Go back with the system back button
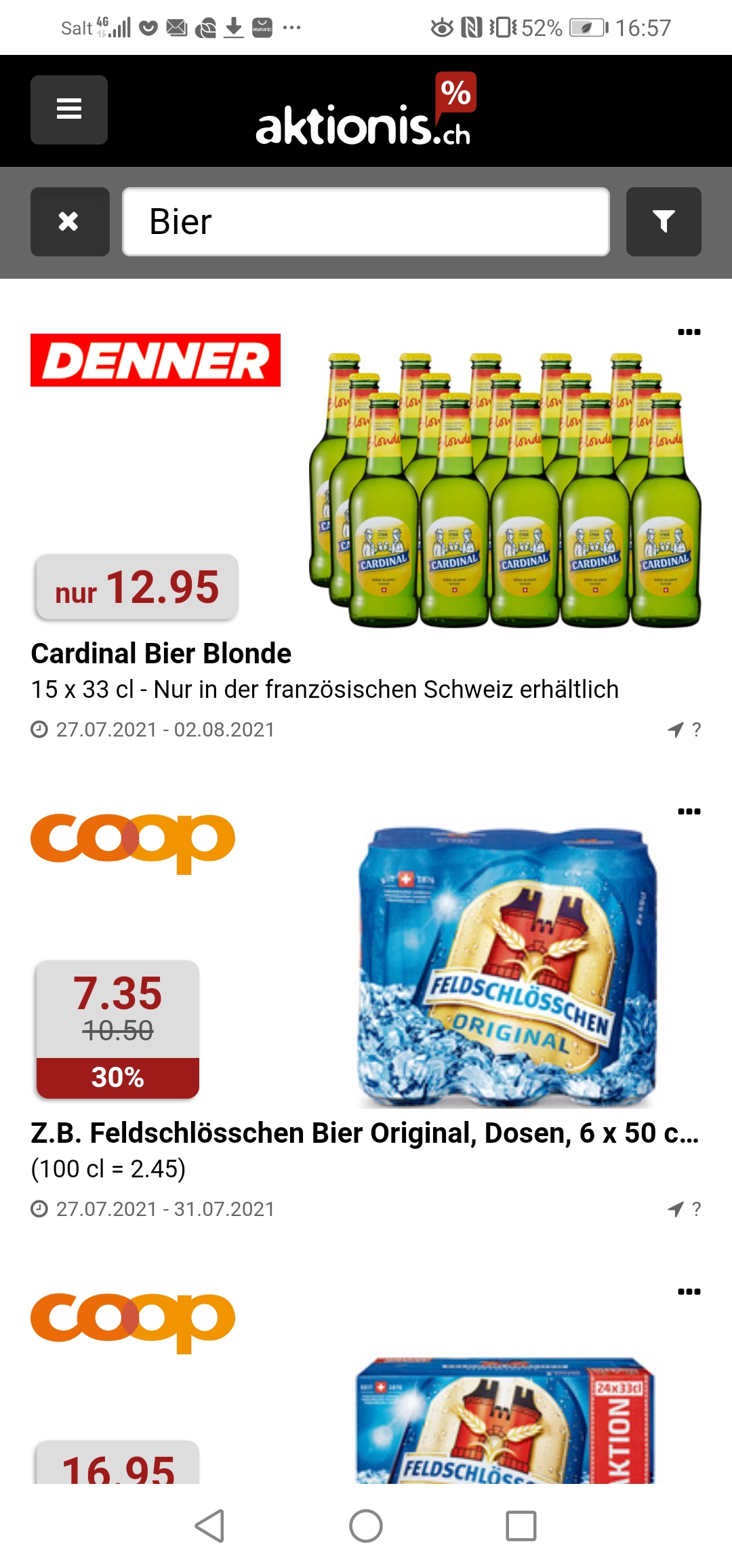 point(209,1526)
